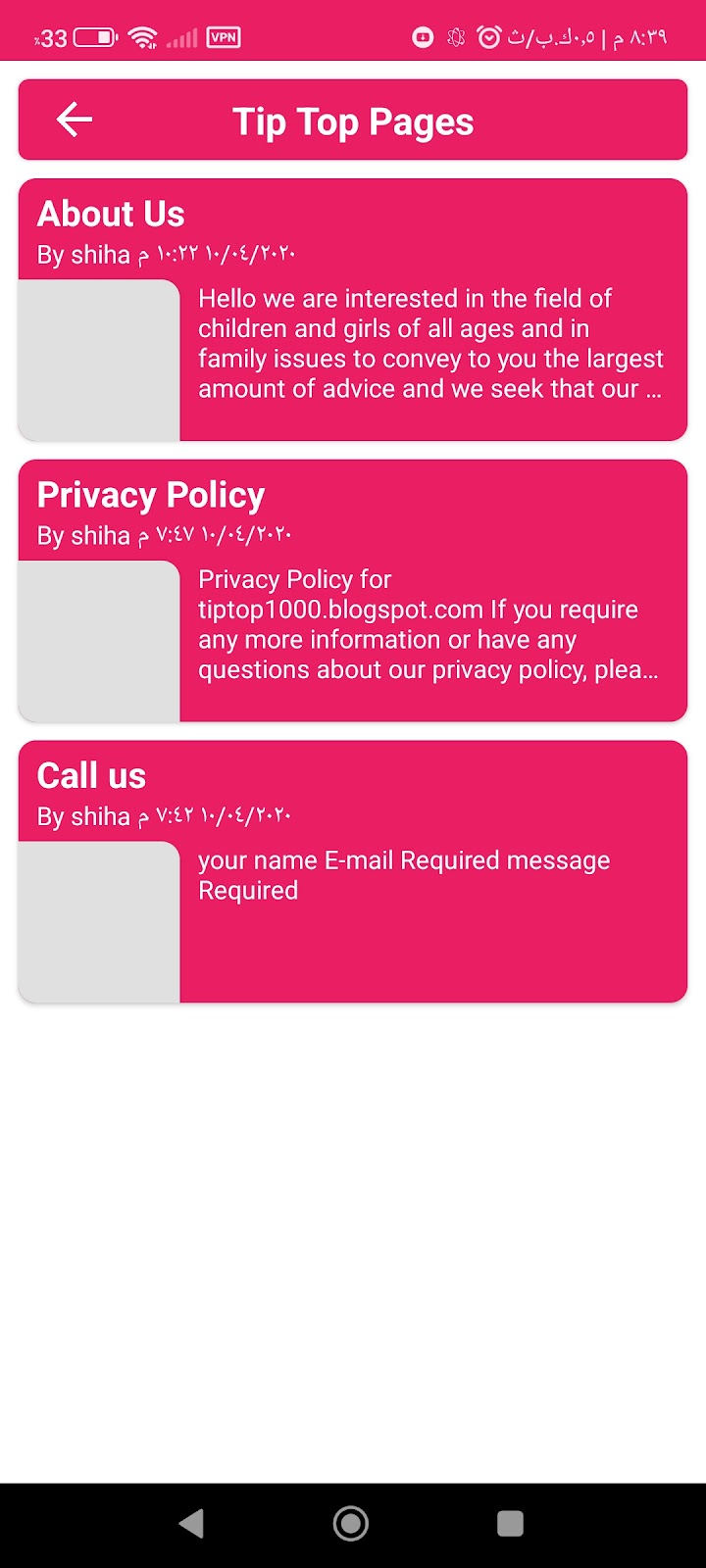
Task: Open the Call us page card
Action: 353,871
